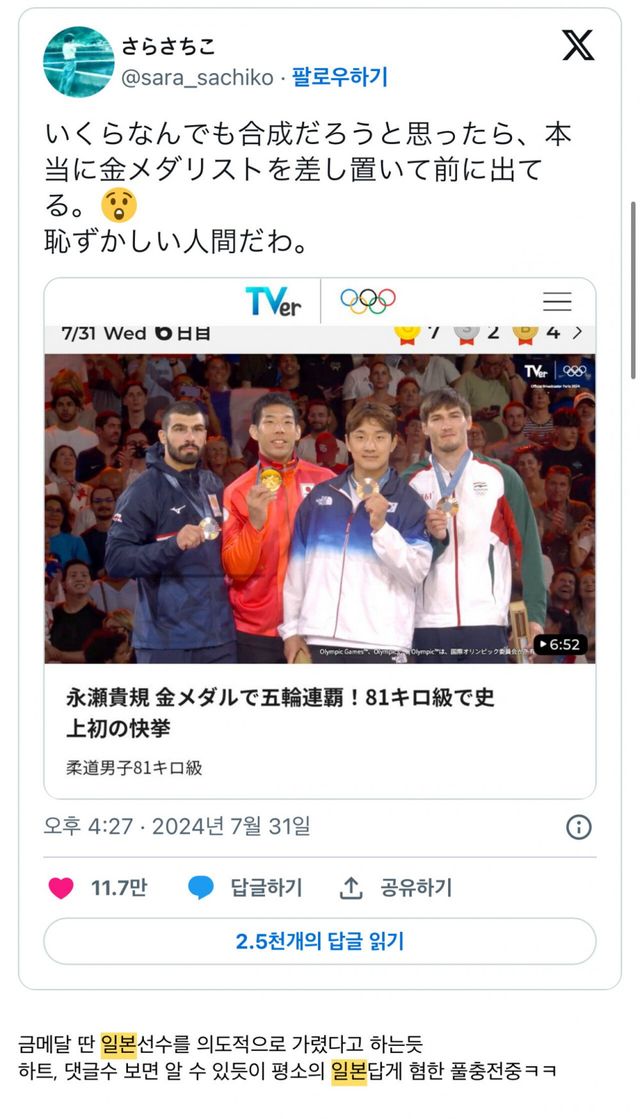Open さらさちこ's profile picture
The image size is (640, 1119).
point(78,61)
